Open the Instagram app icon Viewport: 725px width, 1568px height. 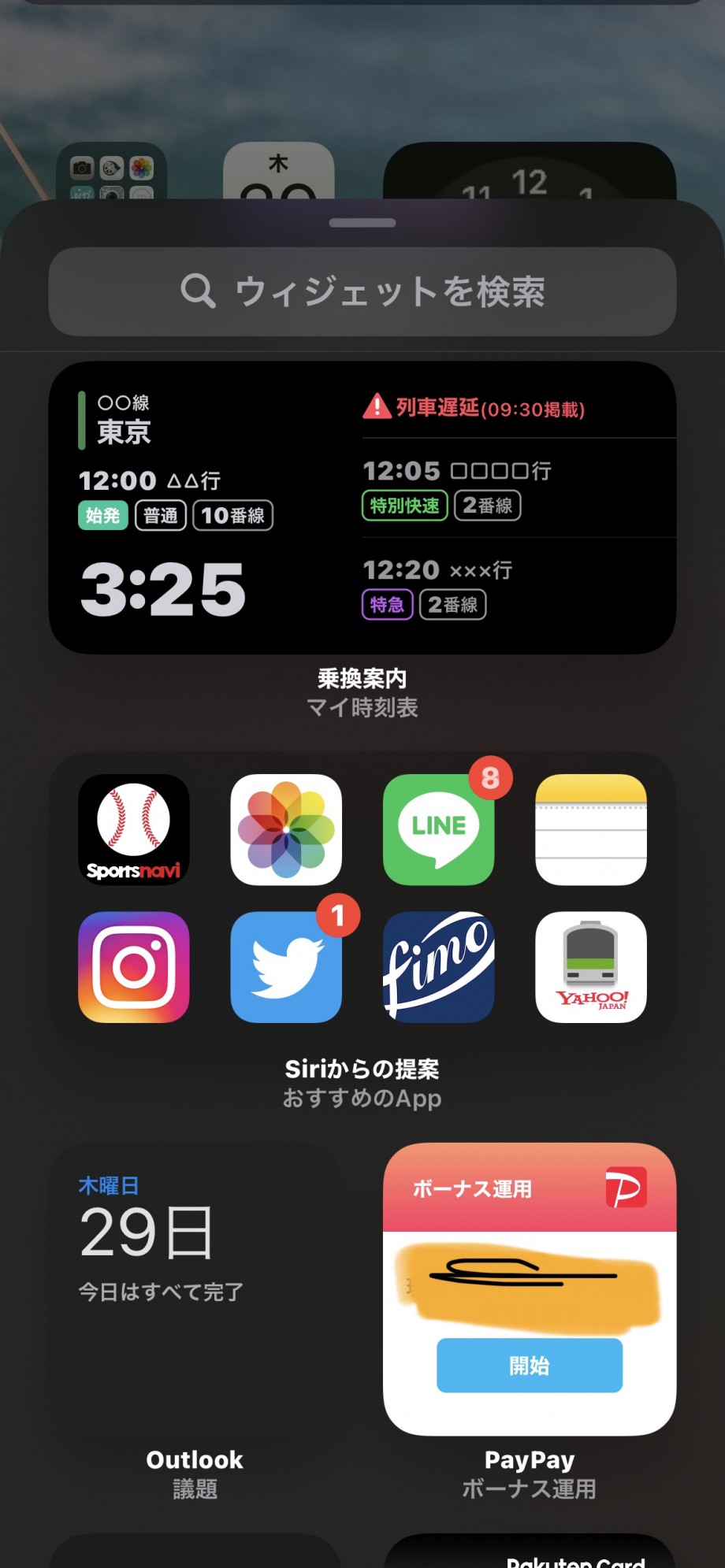pos(134,967)
